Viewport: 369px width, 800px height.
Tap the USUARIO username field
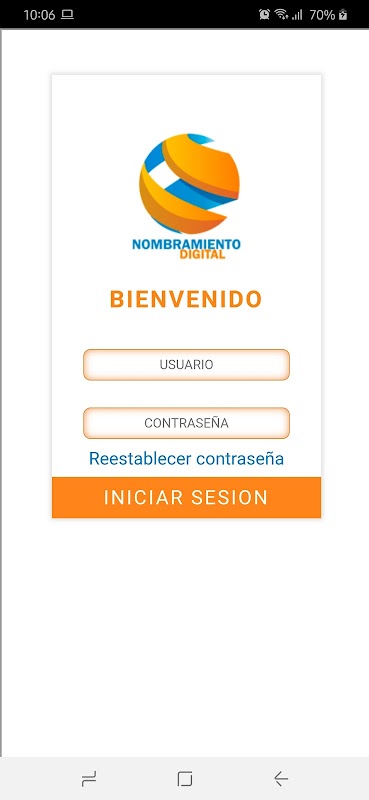click(186, 364)
